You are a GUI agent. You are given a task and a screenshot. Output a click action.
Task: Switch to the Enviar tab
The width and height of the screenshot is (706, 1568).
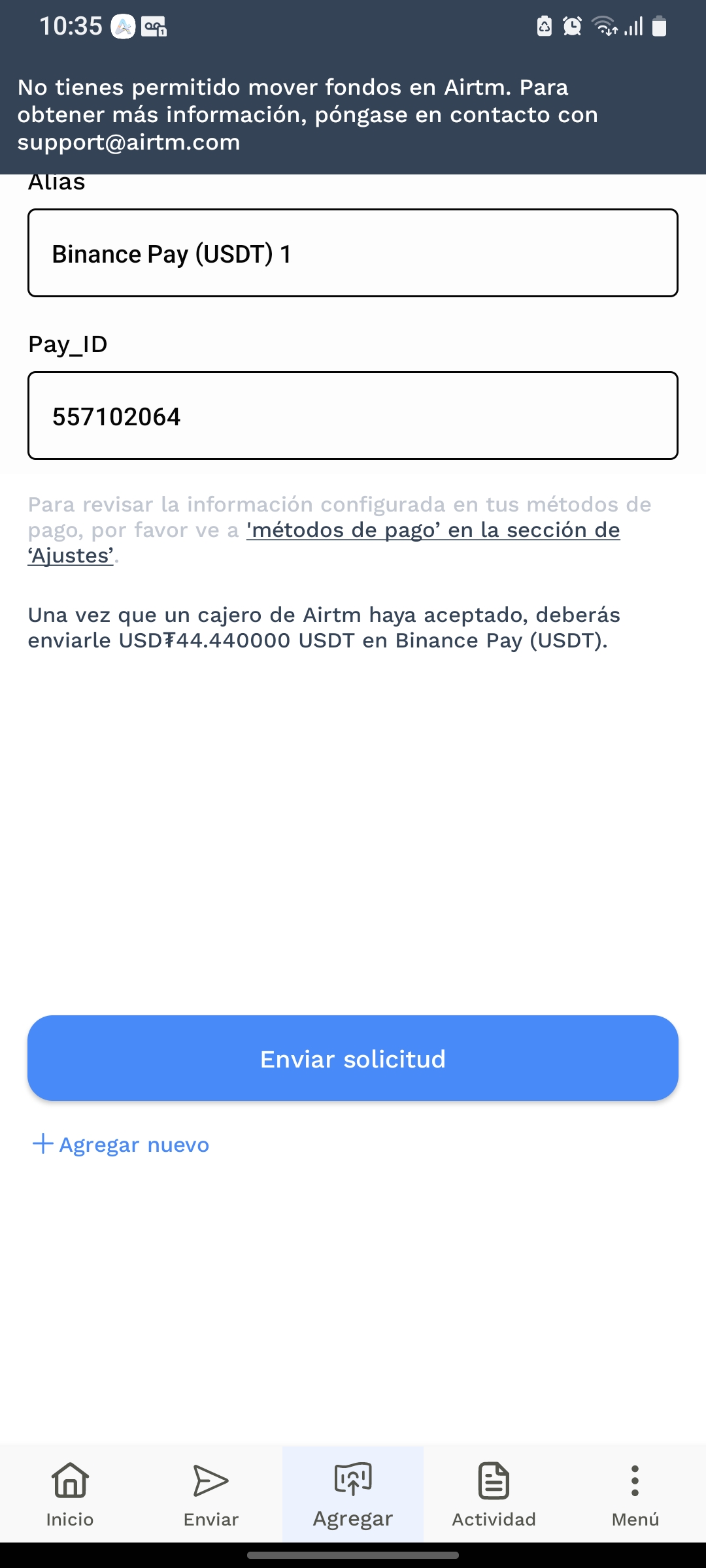point(211,1494)
